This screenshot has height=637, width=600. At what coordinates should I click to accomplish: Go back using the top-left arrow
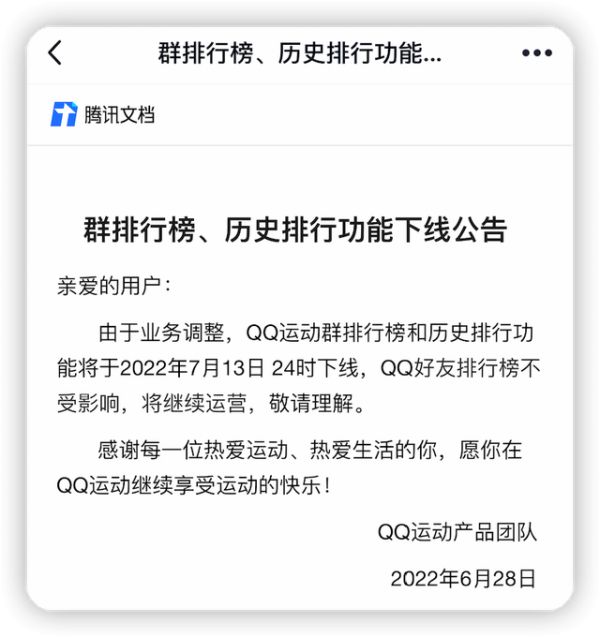(55, 53)
